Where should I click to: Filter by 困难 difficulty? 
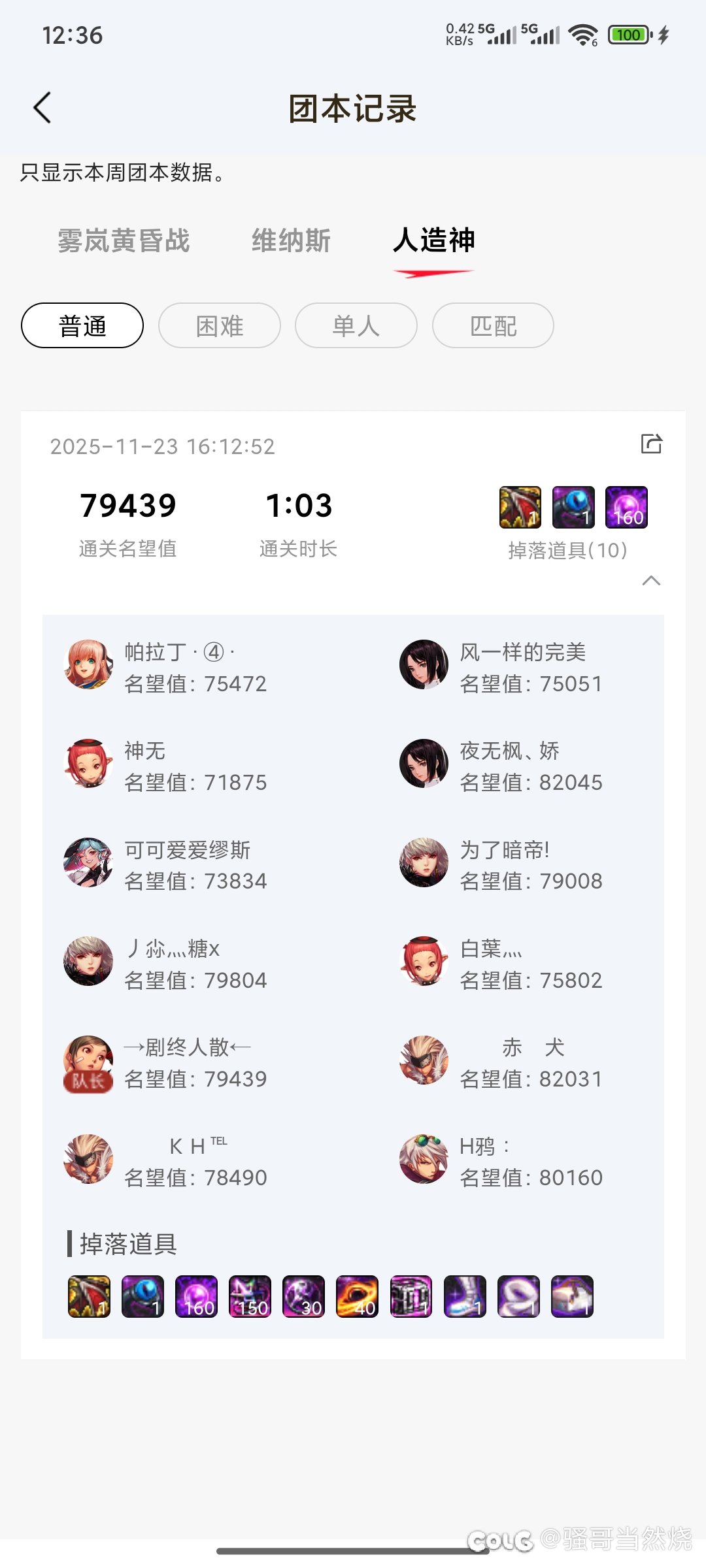tap(220, 325)
